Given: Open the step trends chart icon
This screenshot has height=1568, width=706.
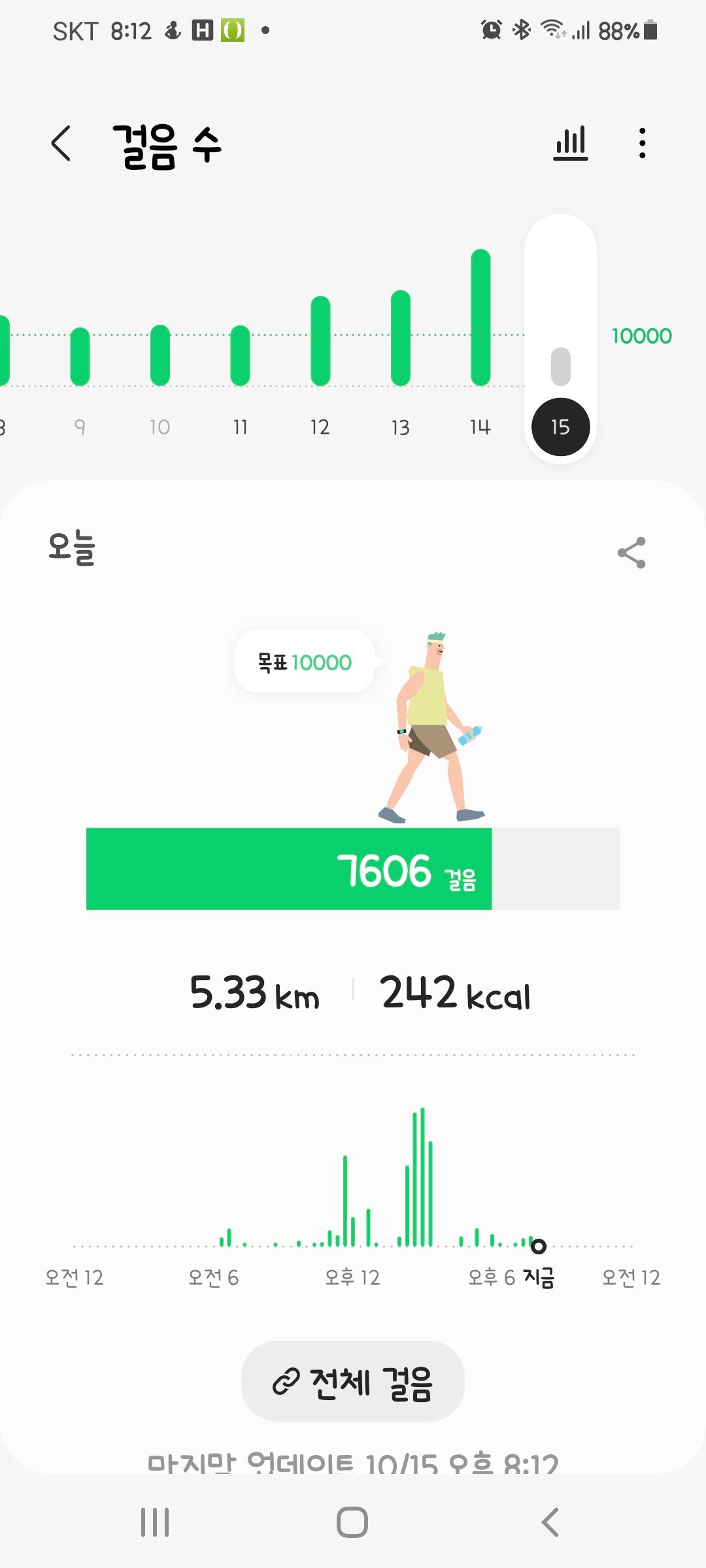Looking at the screenshot, I should click(570, 143).
